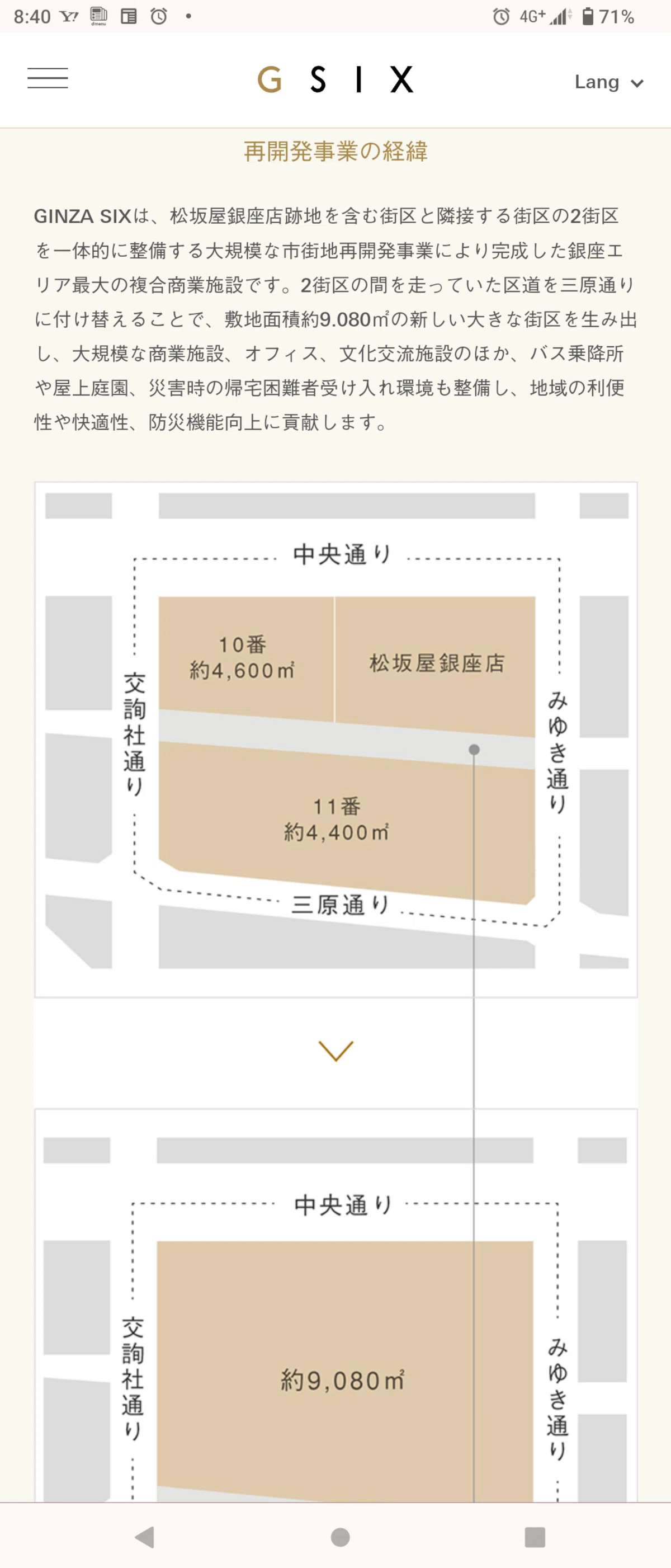Open the Lang language dropdown

click(x=608, y=82)
